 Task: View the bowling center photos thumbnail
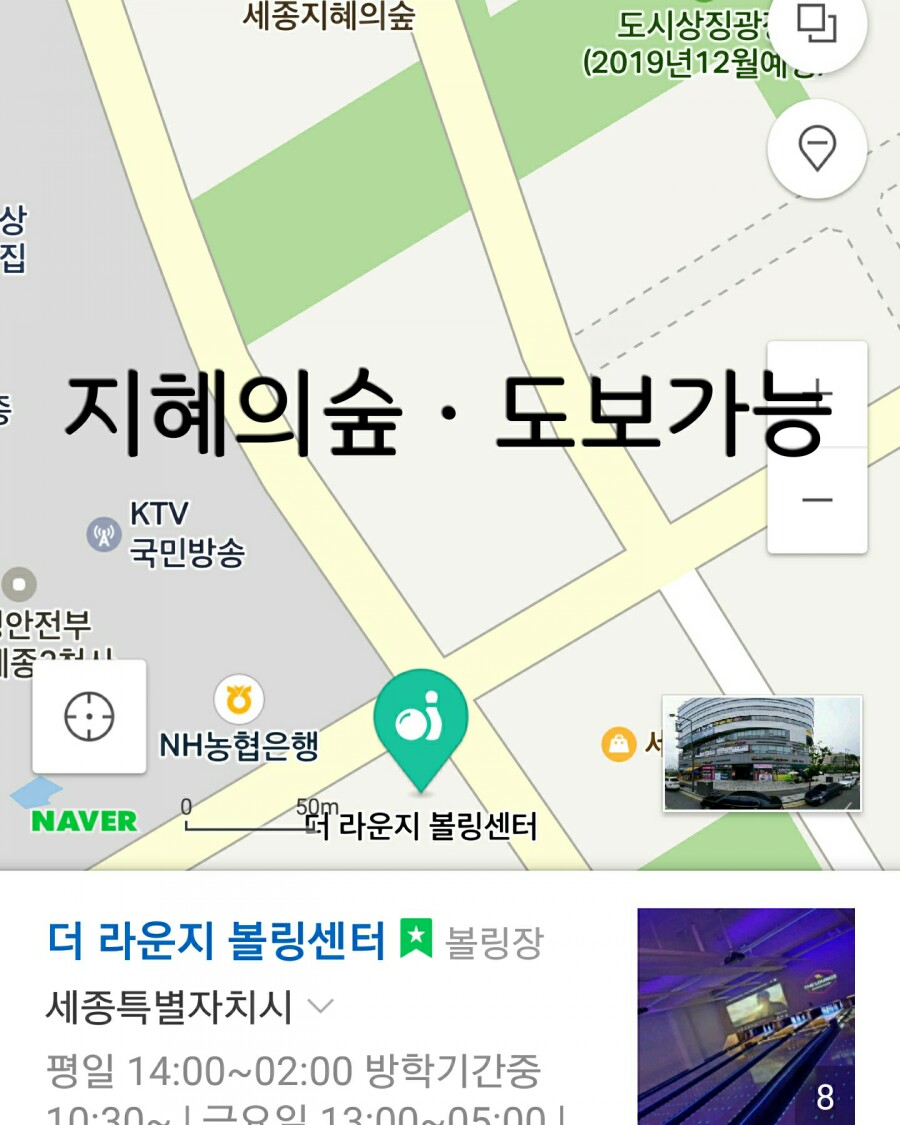coord(746,1015)
